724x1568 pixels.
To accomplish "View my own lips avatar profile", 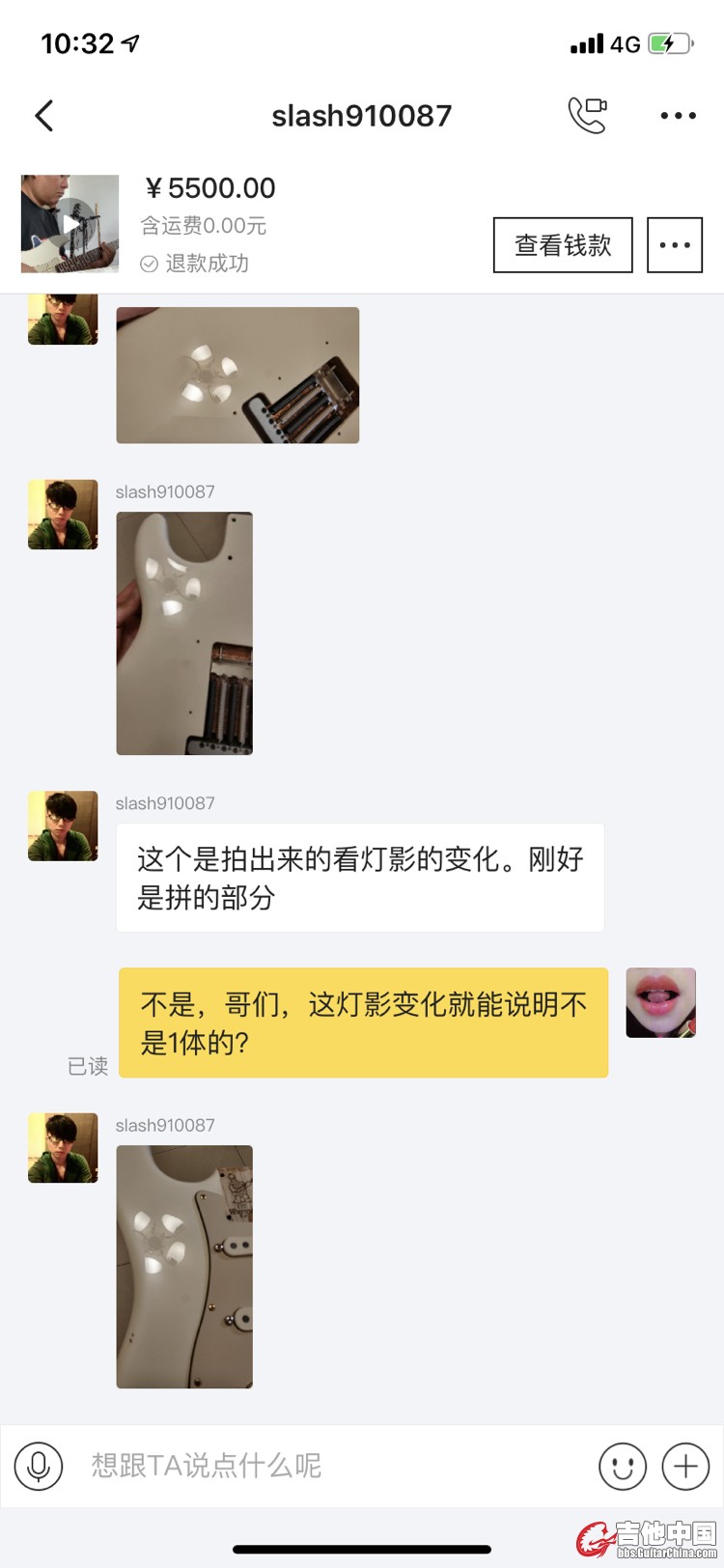I will tap(661, 1003).
